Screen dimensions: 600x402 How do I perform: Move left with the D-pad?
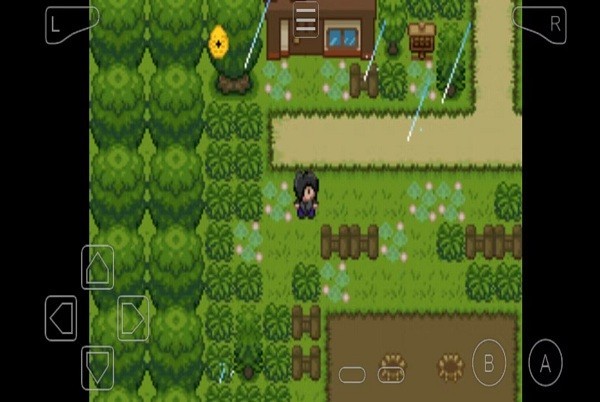[x=60, y=318]
